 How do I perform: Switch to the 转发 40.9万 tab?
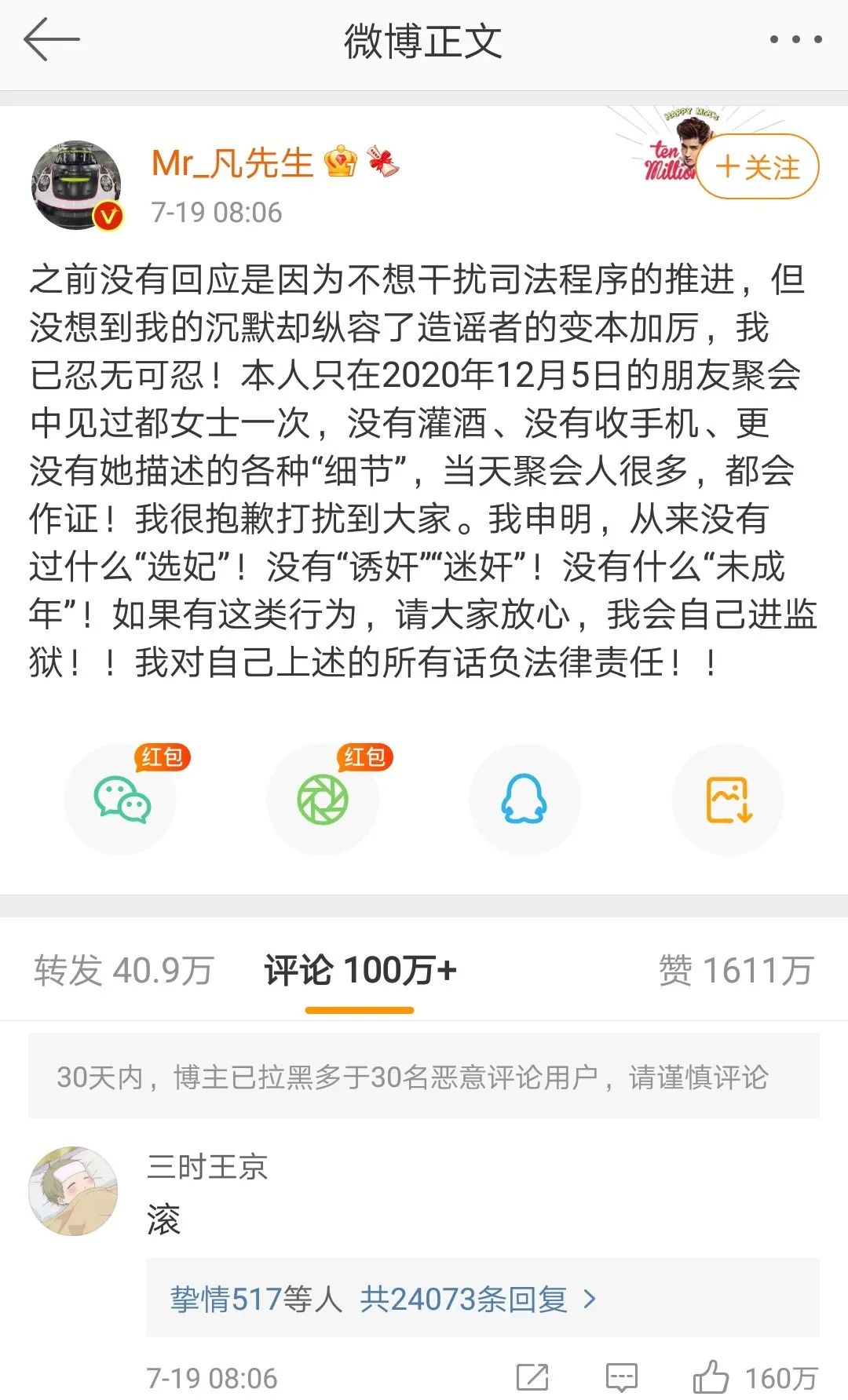(x=124, y=971)
